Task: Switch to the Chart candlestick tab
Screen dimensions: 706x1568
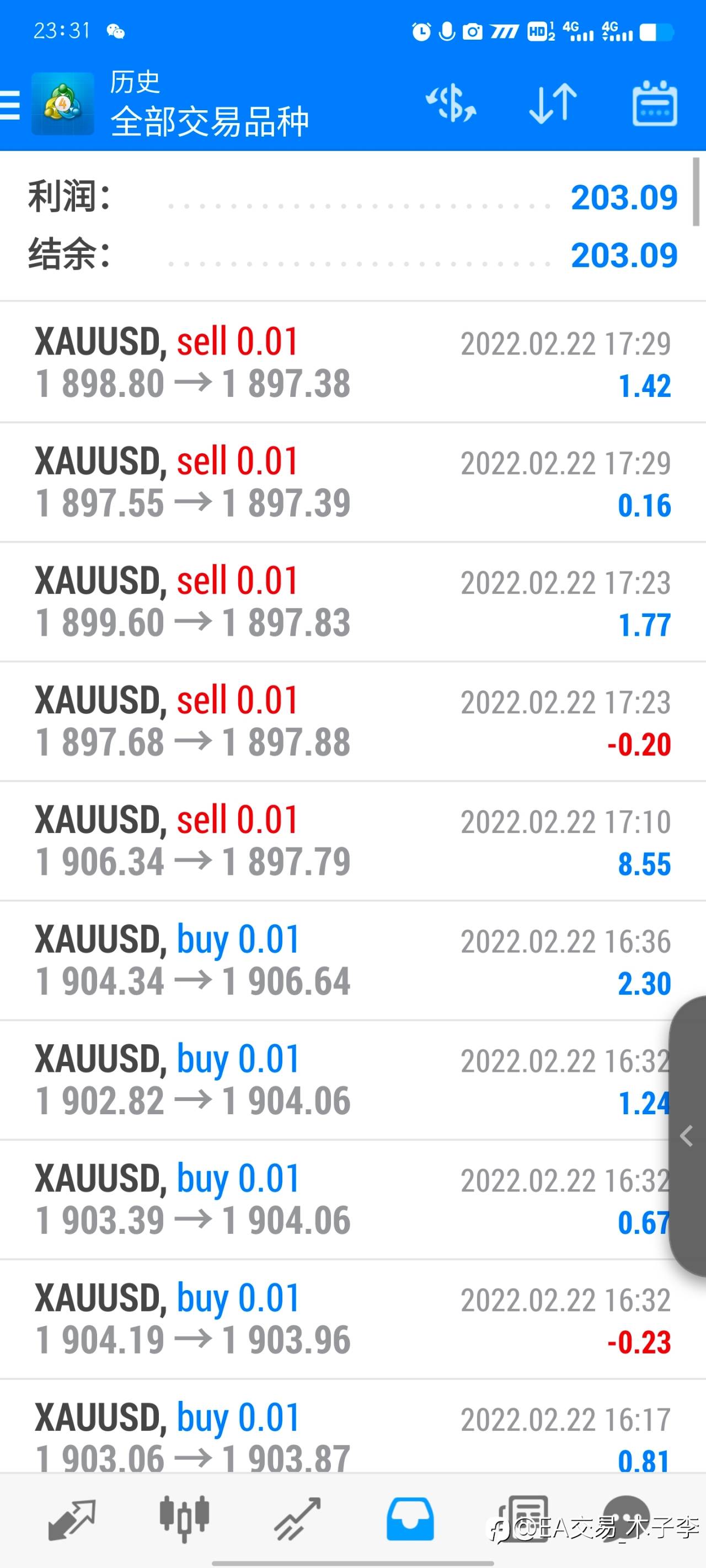Action: (x=185, y=1519)
